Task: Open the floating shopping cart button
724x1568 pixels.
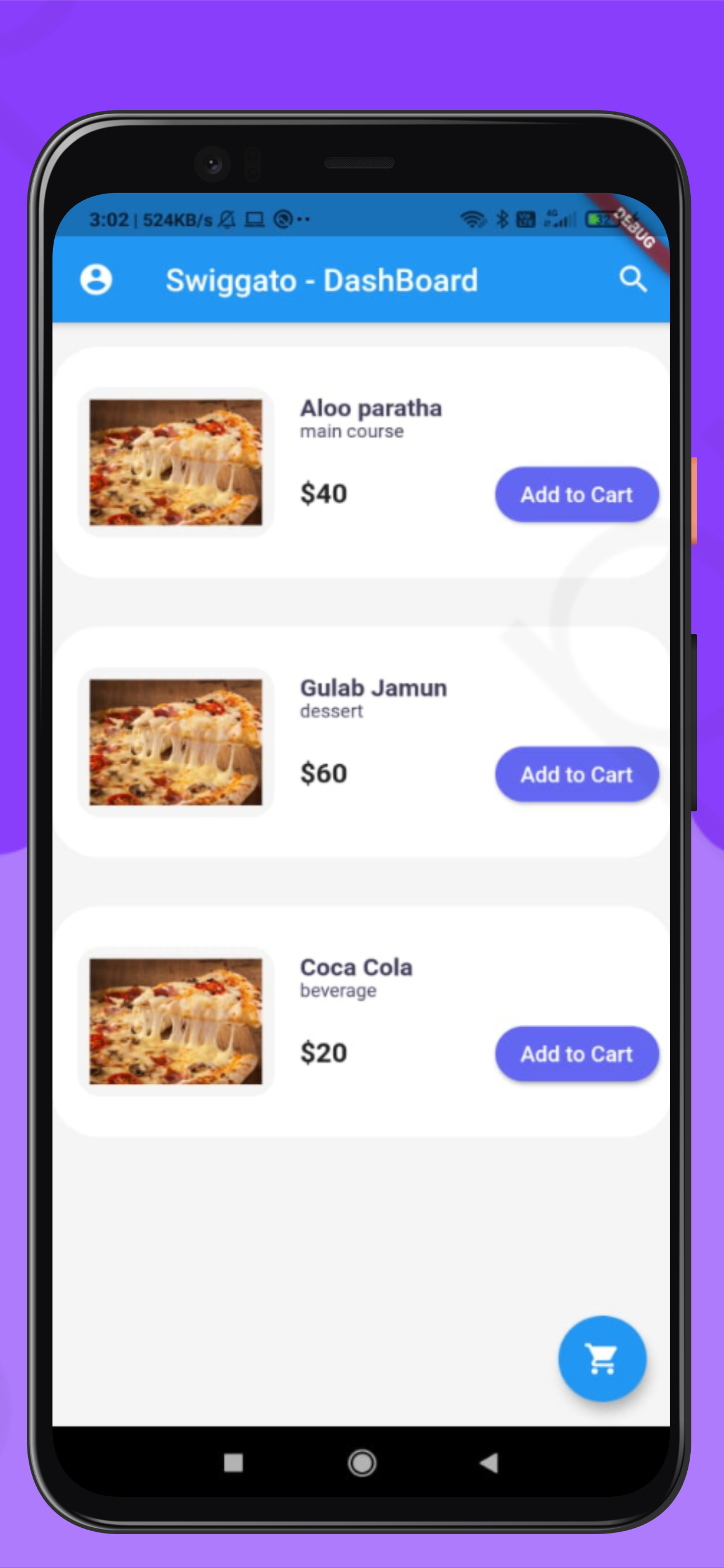Action: [x=602, y=1359]
